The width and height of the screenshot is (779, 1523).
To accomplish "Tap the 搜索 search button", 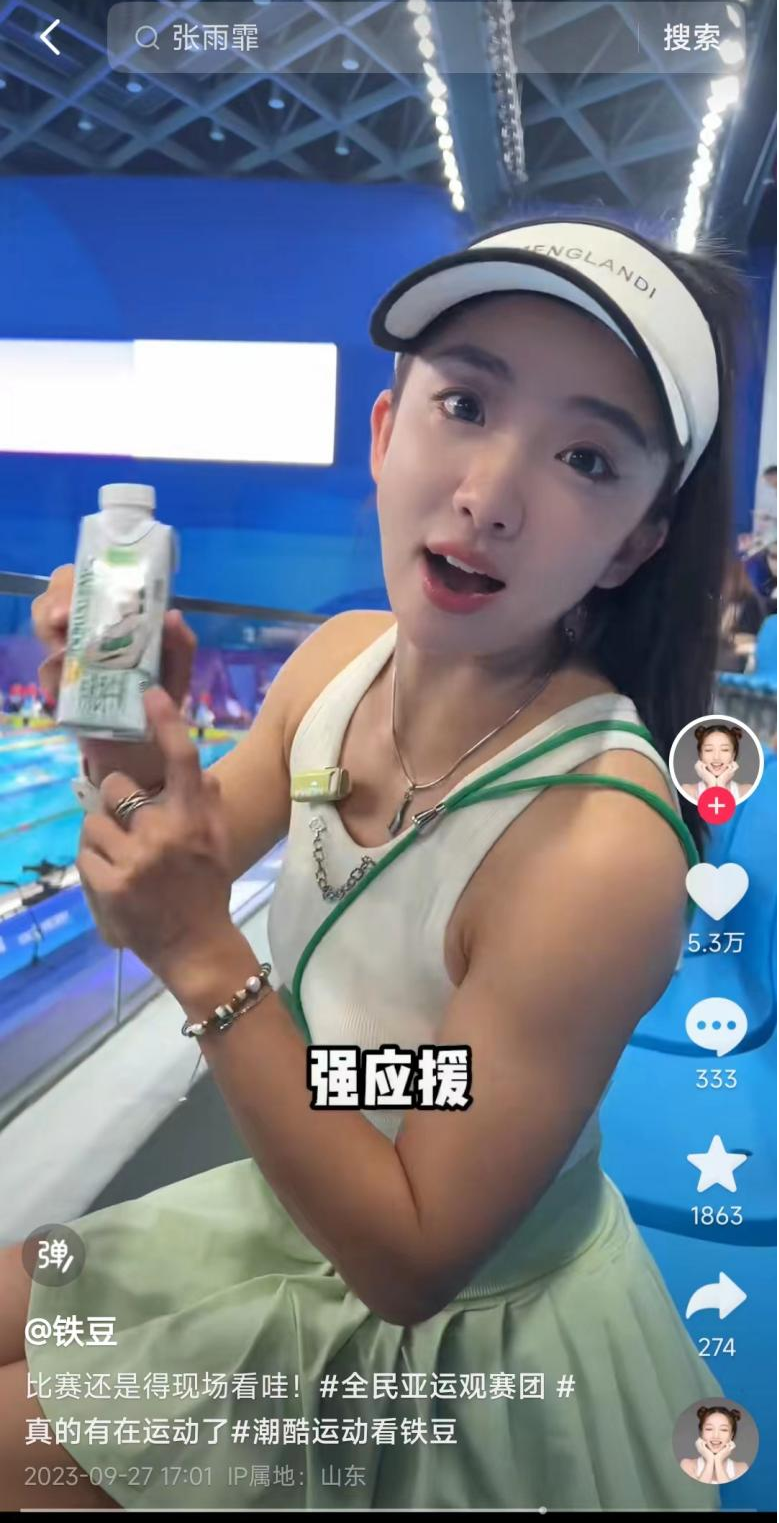I will tap(691, 38).
